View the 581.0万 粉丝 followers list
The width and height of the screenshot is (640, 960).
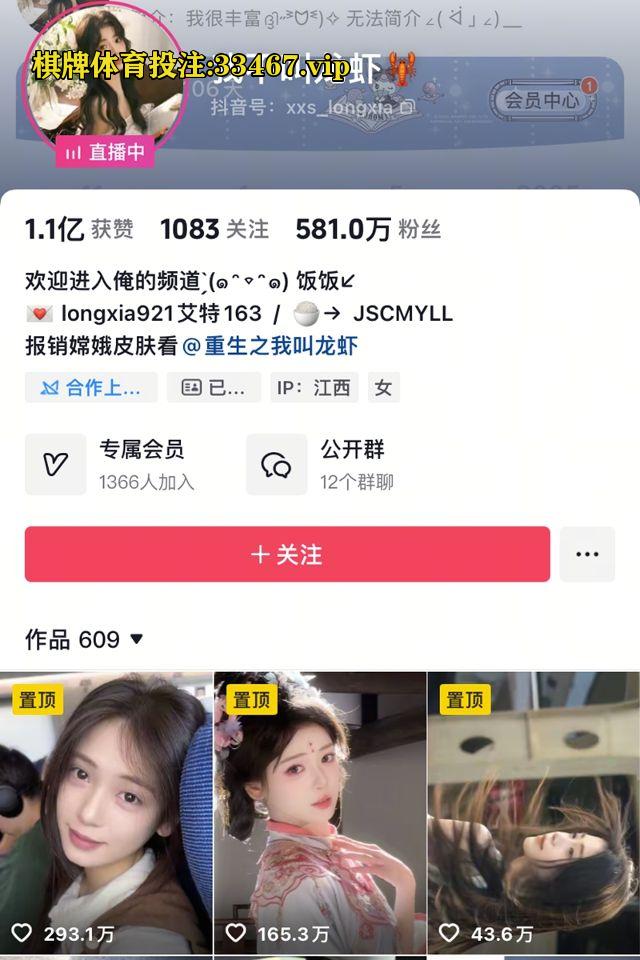coord(367,230)
